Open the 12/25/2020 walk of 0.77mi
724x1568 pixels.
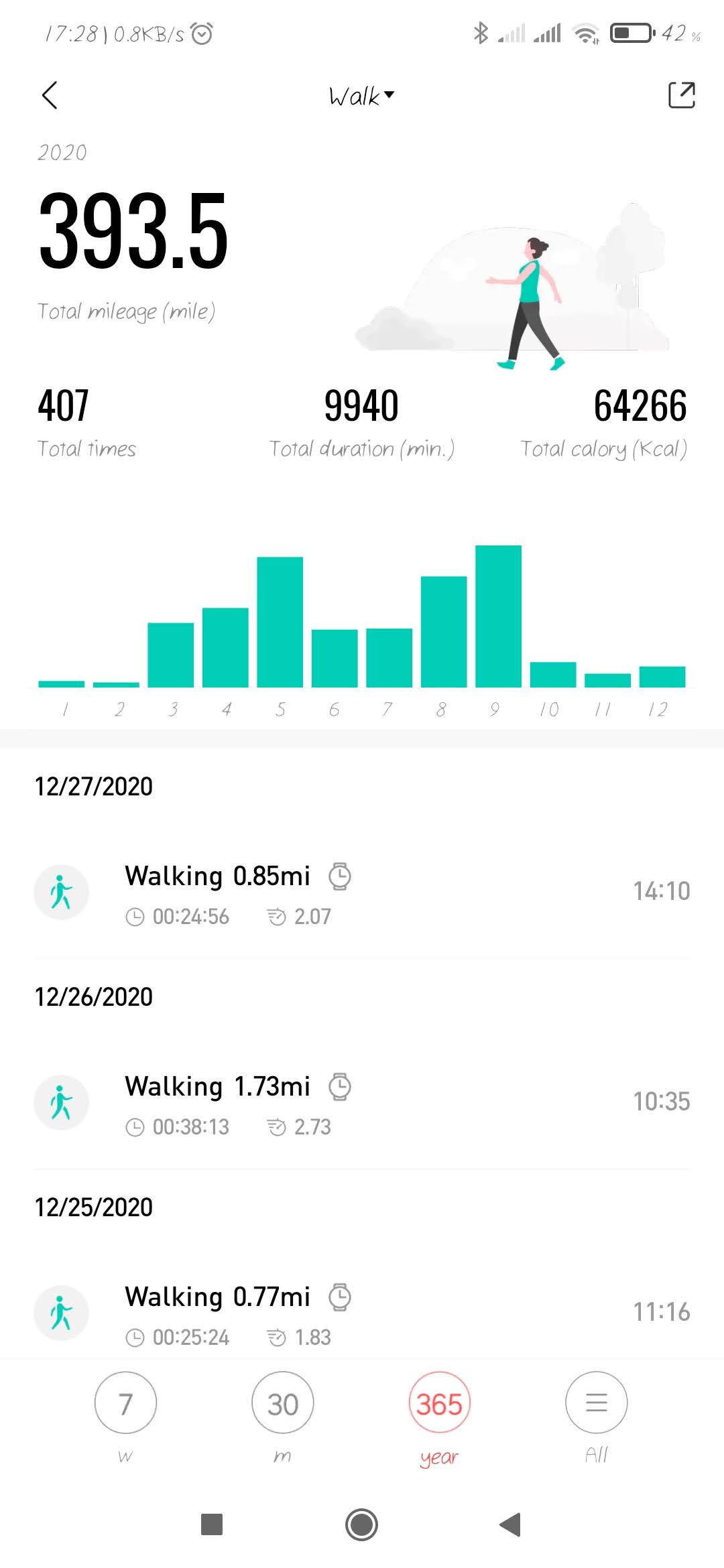point(362,1313)
